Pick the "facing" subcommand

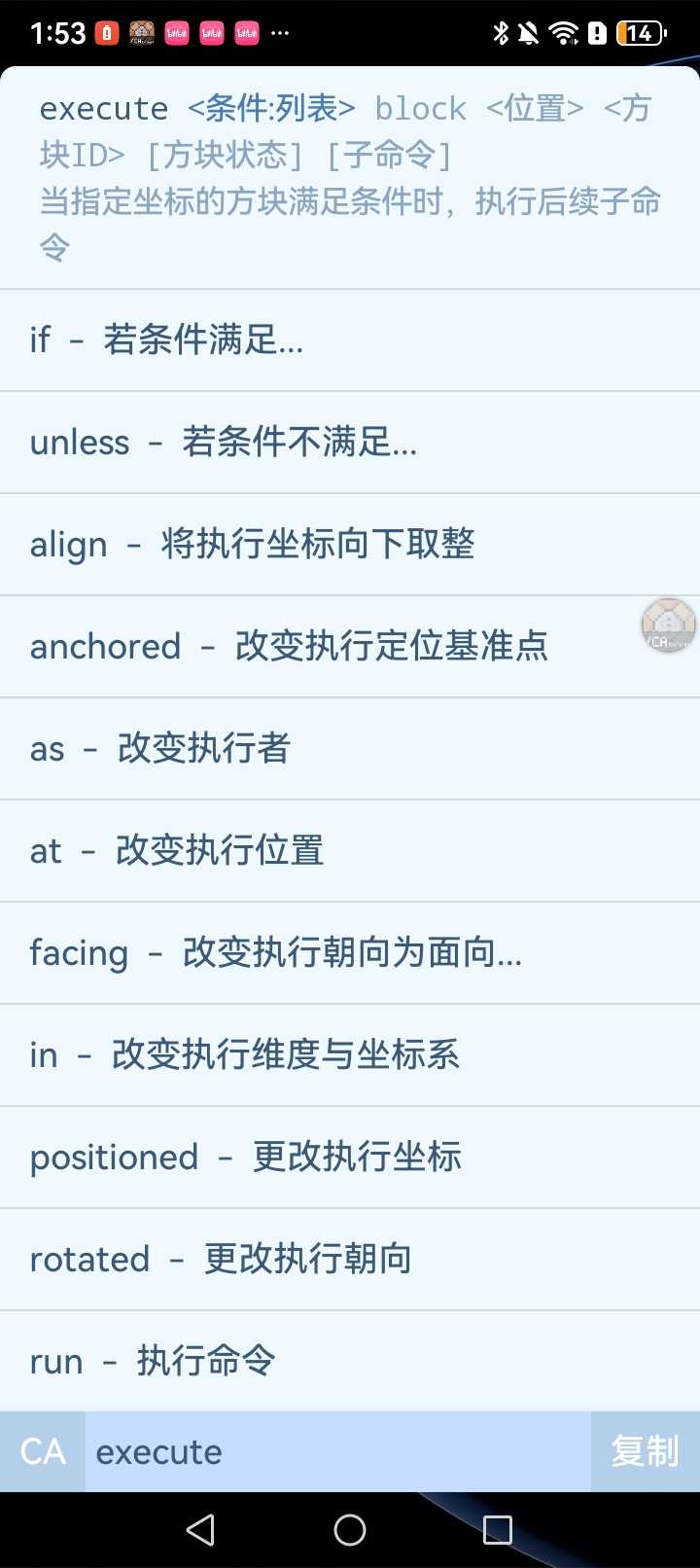[x=276, y=953]
